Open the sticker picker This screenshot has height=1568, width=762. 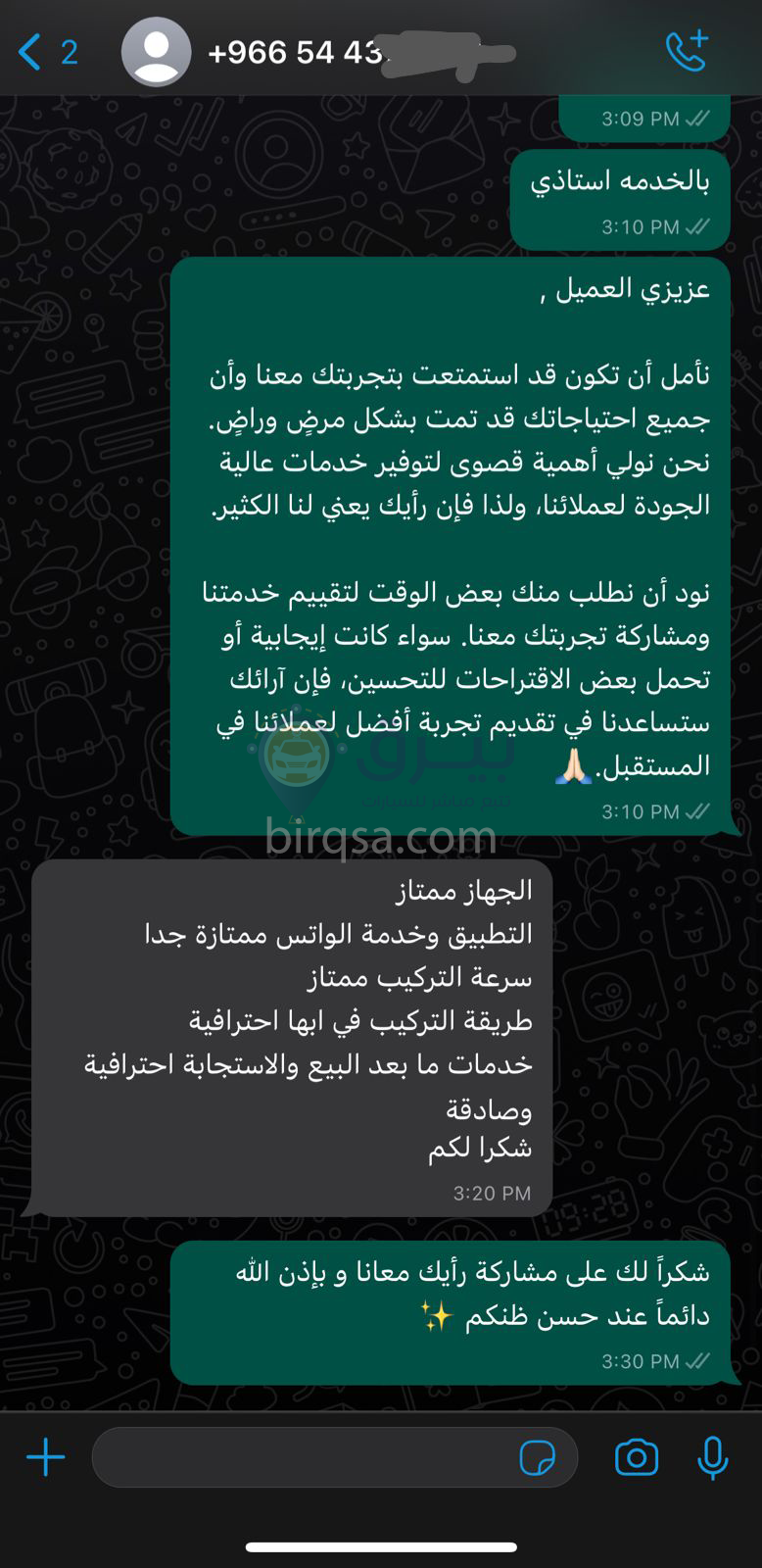click(x=537, y=1457)
